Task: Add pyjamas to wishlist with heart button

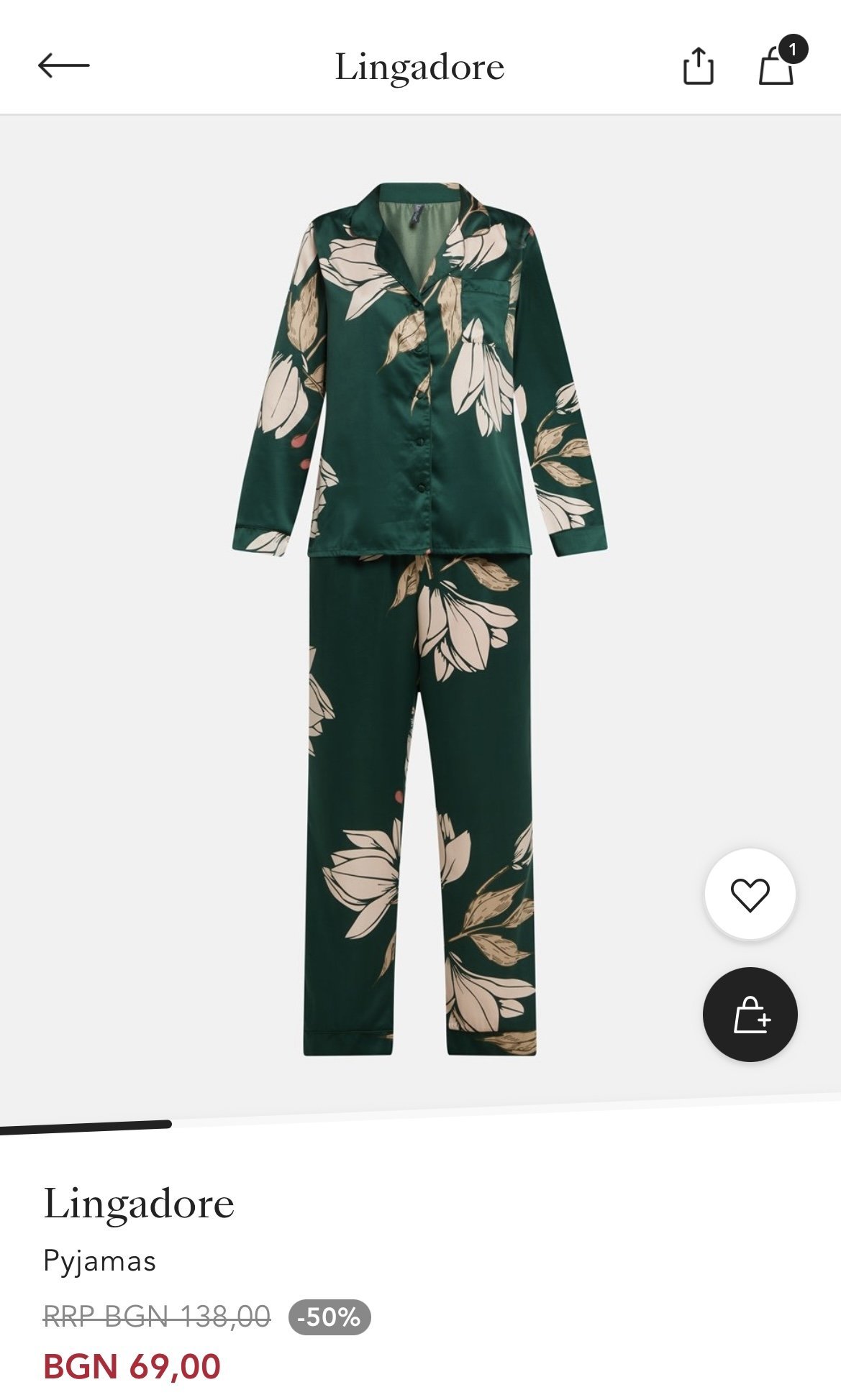Action: point(750,895)
